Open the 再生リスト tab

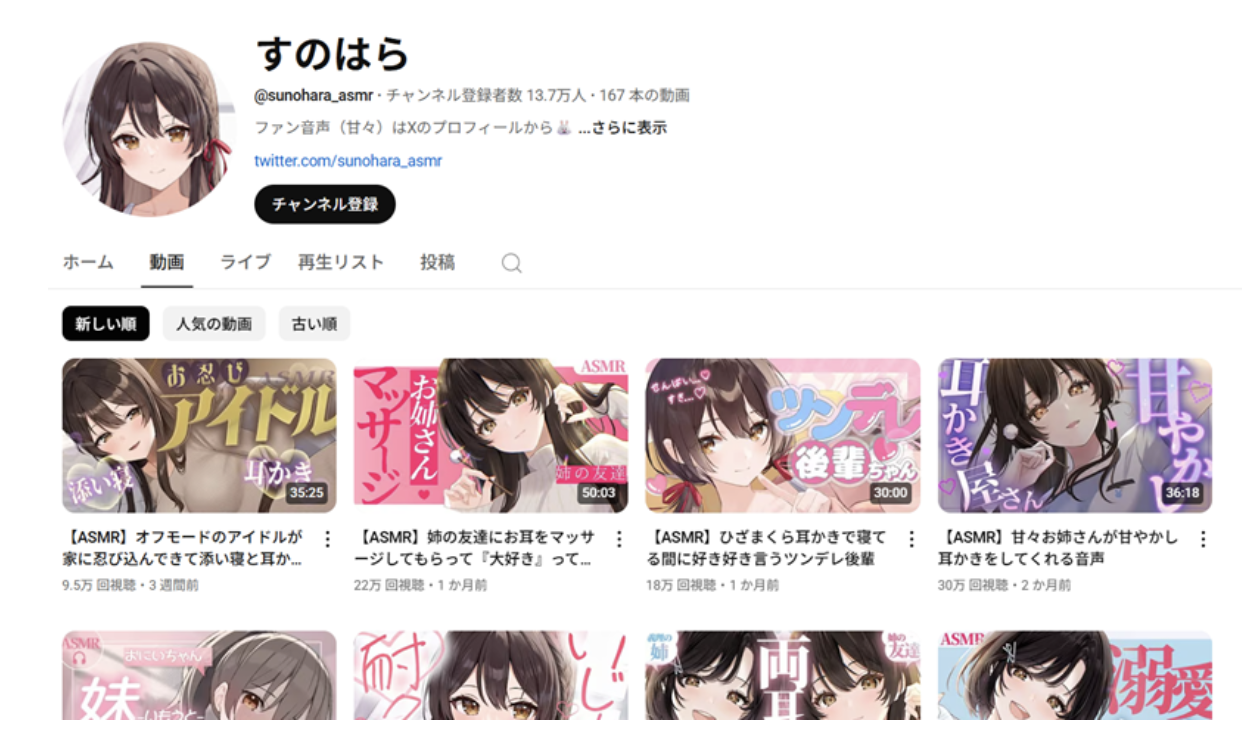click(340, 262)
